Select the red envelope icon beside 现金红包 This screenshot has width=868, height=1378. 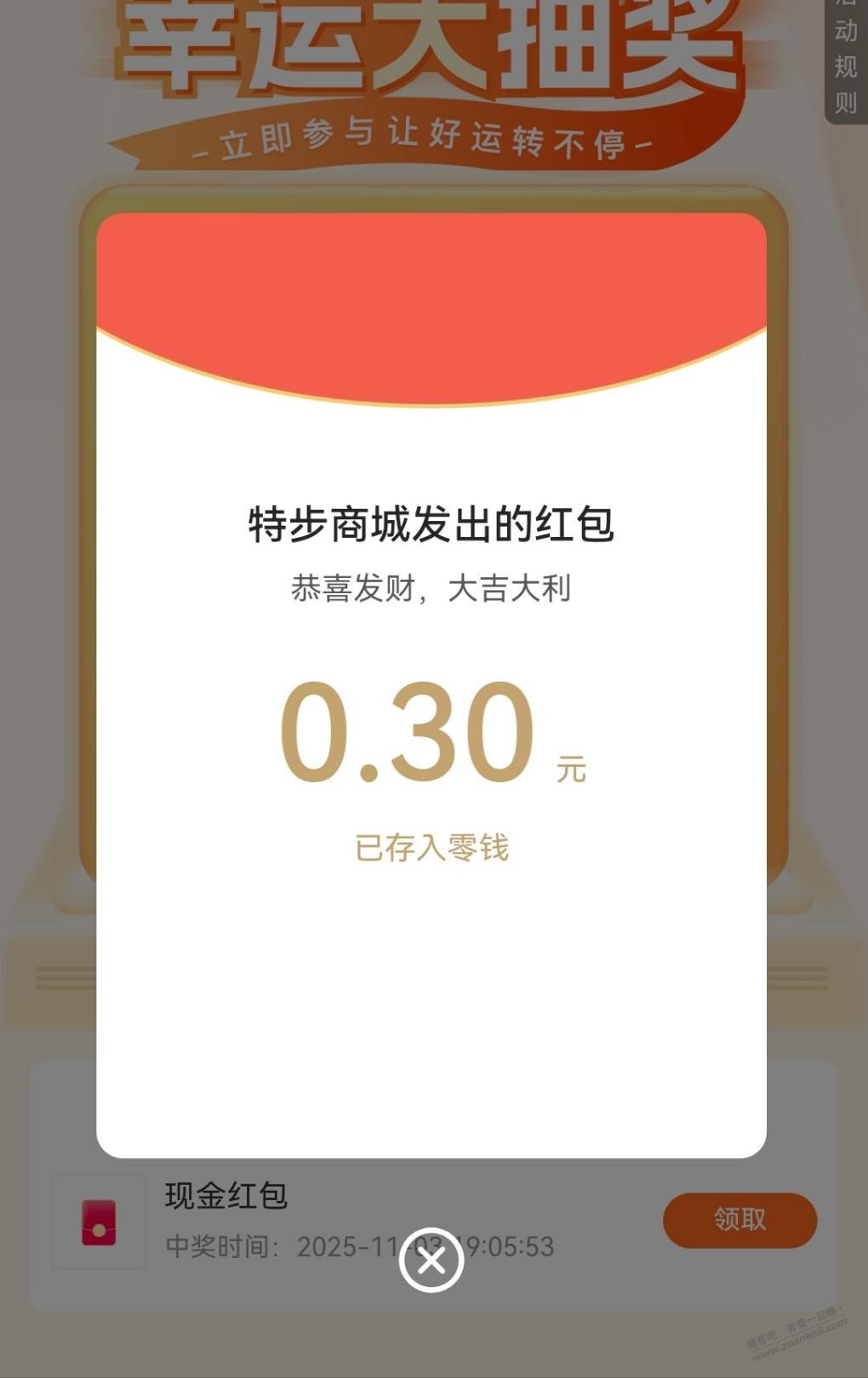pos(99,1221)
